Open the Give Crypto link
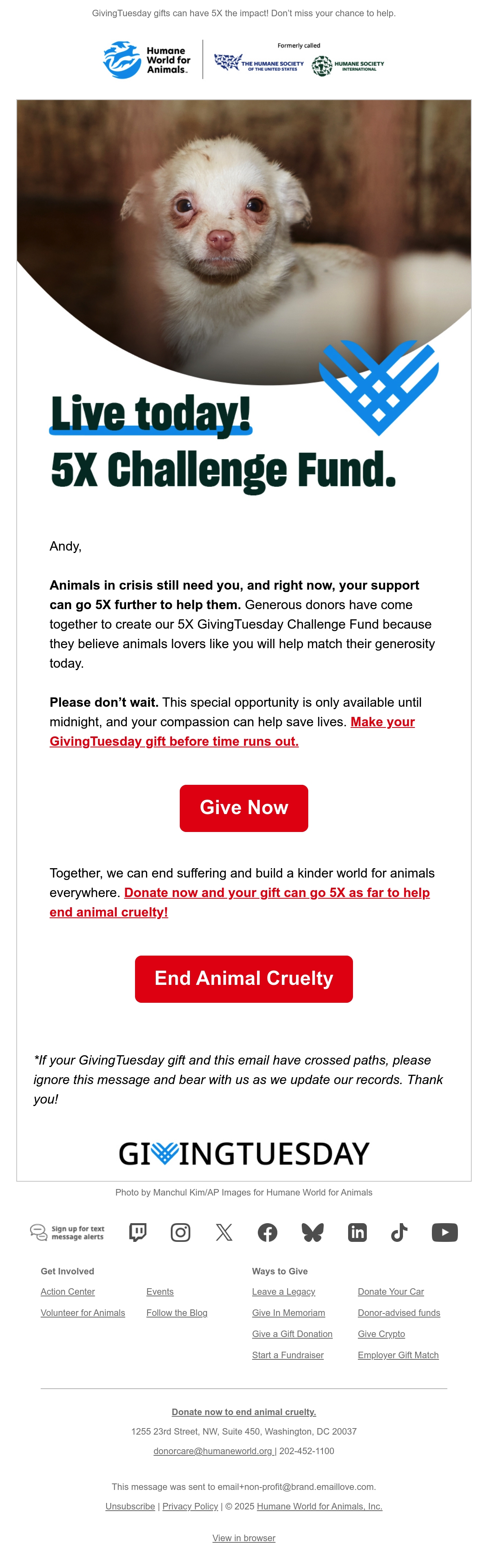Image resolution: width=488 pixels, height=1568 pixels. (x=381, y=1334)
